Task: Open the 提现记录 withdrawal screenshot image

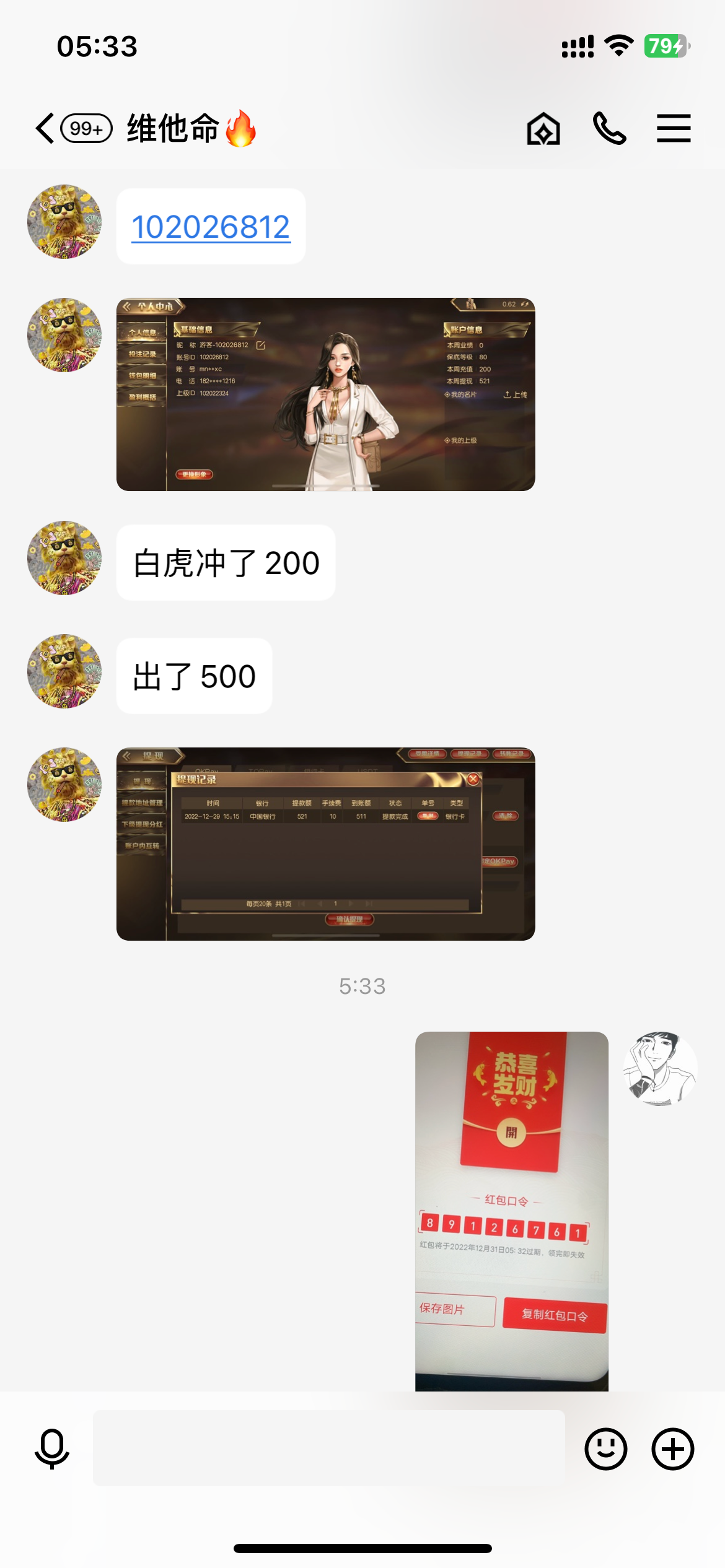Action: pyautogui.click(x=325, y=843)
